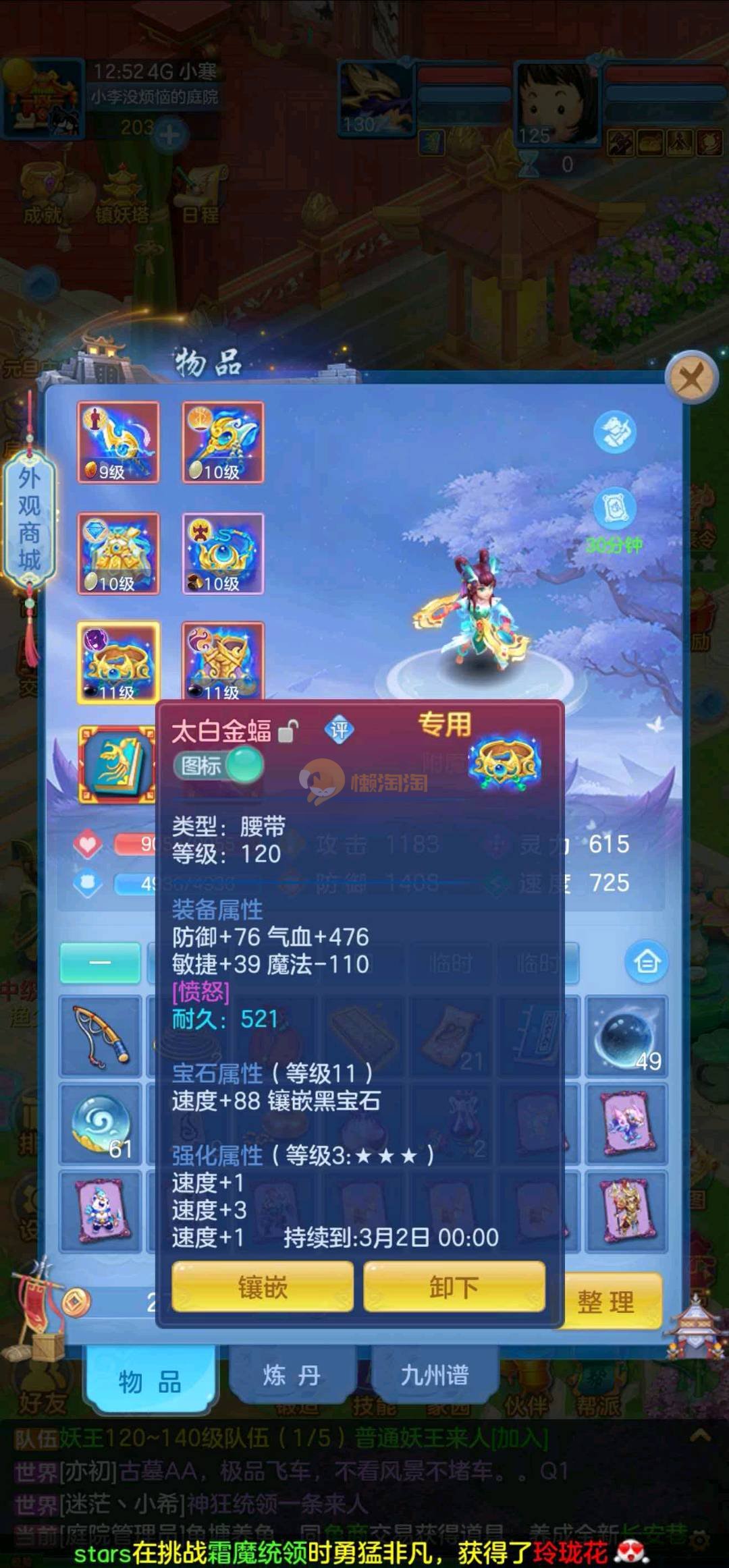The image size is (729, 1568).
Task: Tap 卸下 to unequip the belt
Action: [454, 1287]
